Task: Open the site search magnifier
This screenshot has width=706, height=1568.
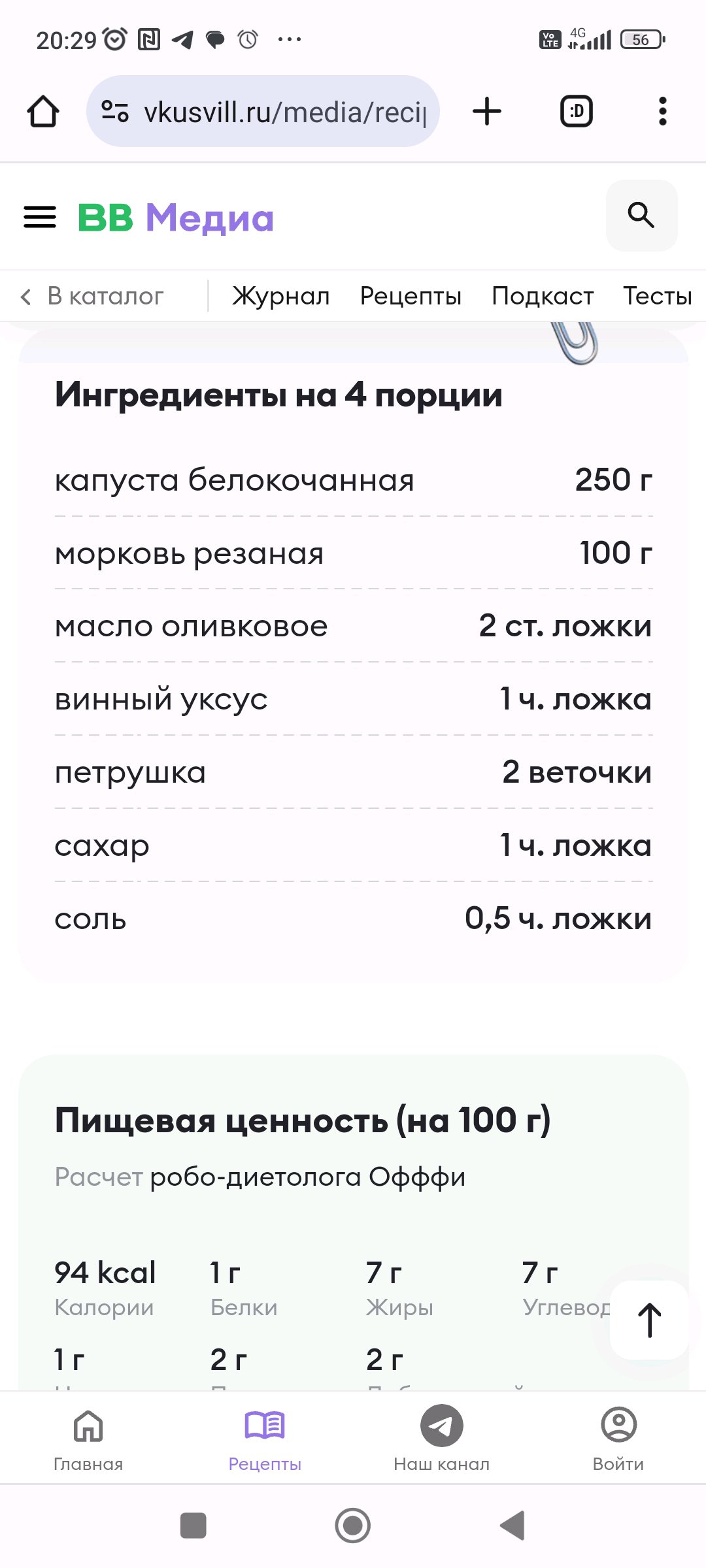Action: [641, 216]
